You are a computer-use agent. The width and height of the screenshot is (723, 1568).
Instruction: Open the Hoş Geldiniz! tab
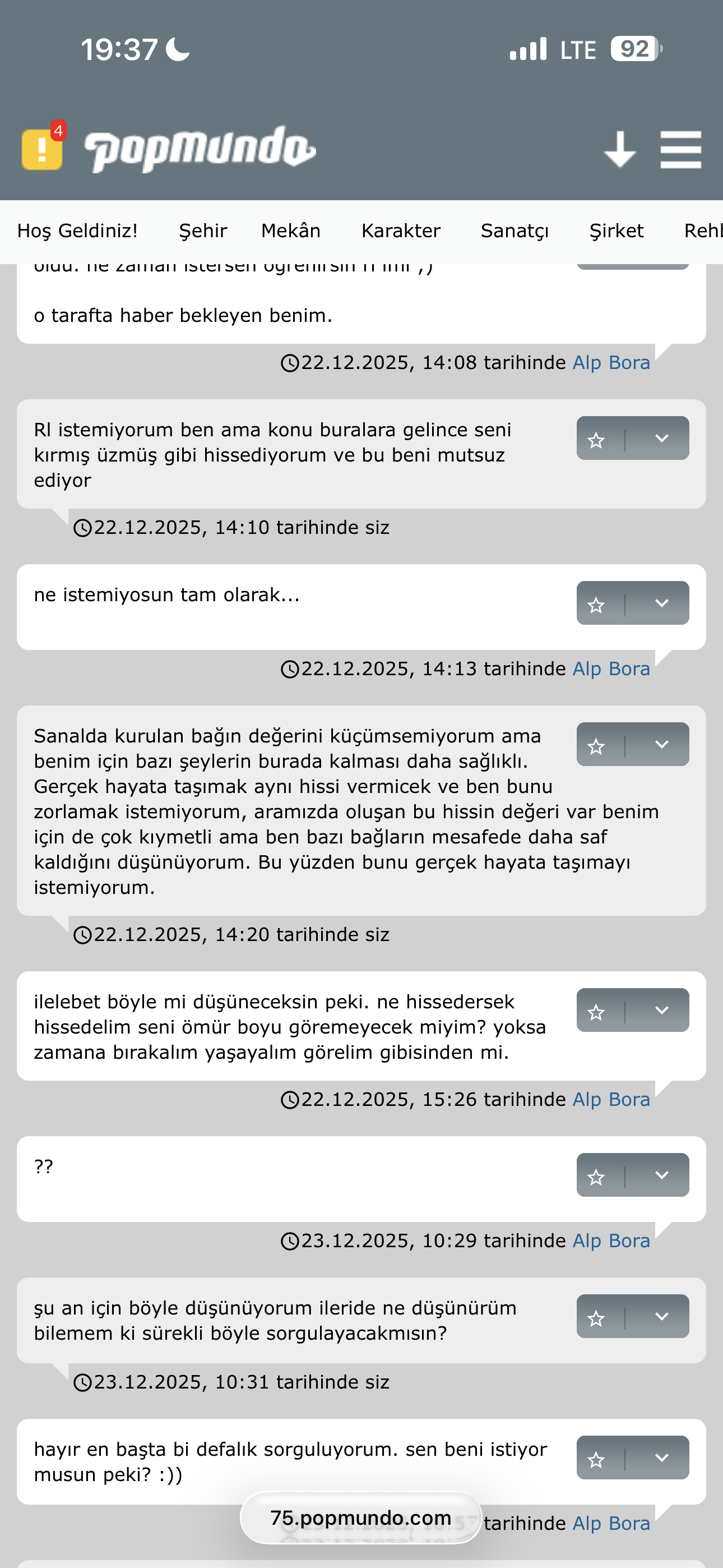[x=77, y=230]
